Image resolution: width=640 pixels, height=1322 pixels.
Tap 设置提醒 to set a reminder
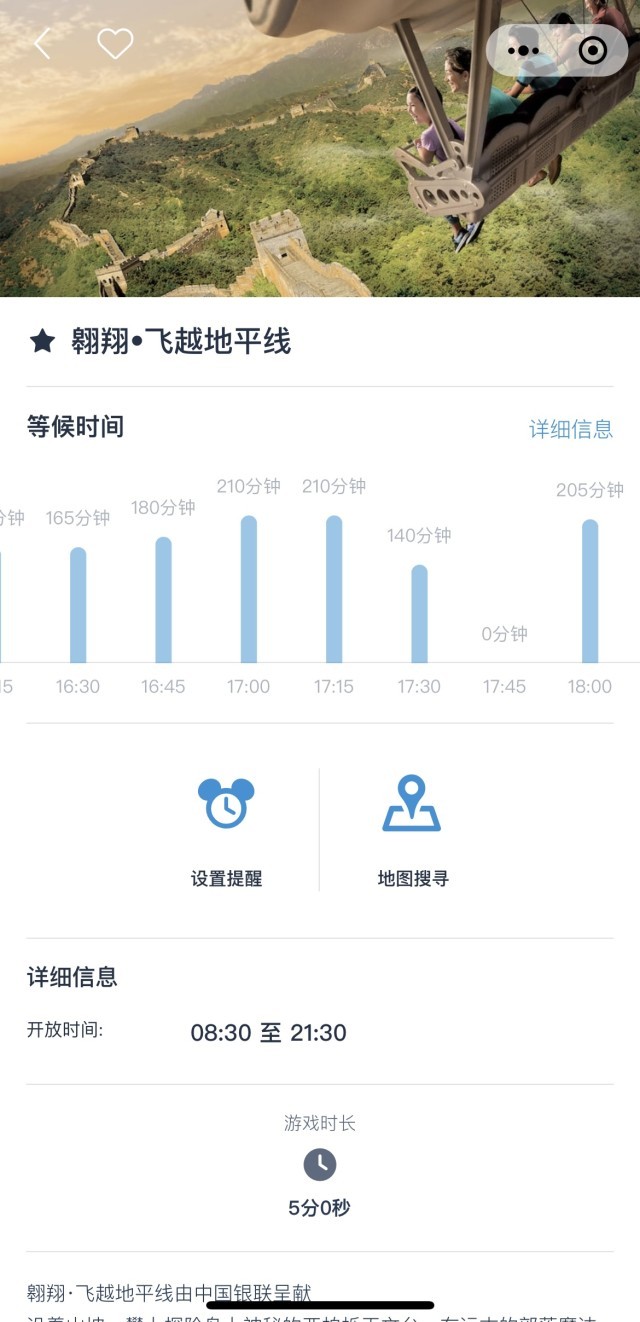click(x=227, y=830)
